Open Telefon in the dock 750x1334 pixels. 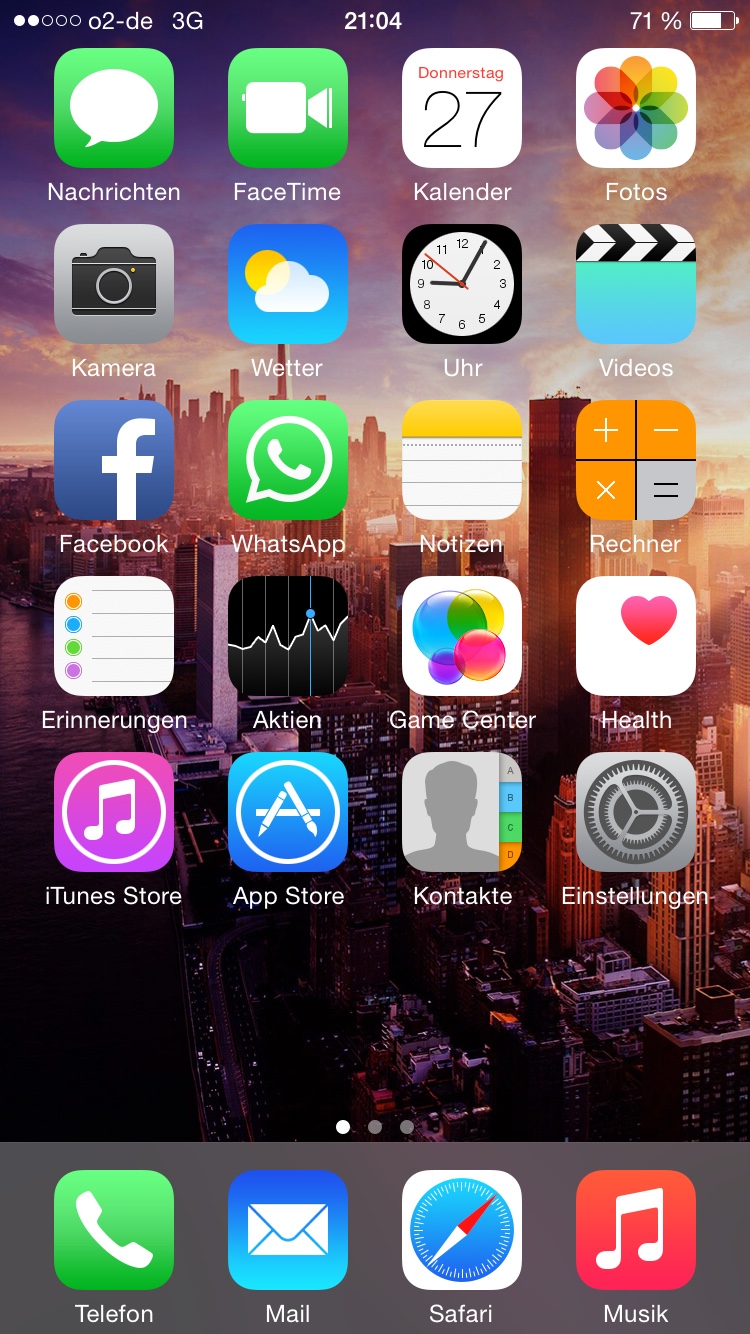coord(114,1230)
